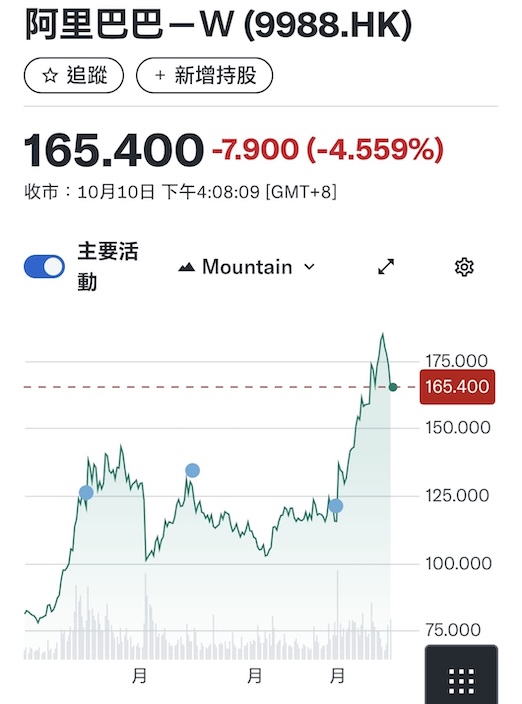The height and width of the screenshot is (704, 522).
Task: Open chart settings gear
Action: click(x=464, y=267)
